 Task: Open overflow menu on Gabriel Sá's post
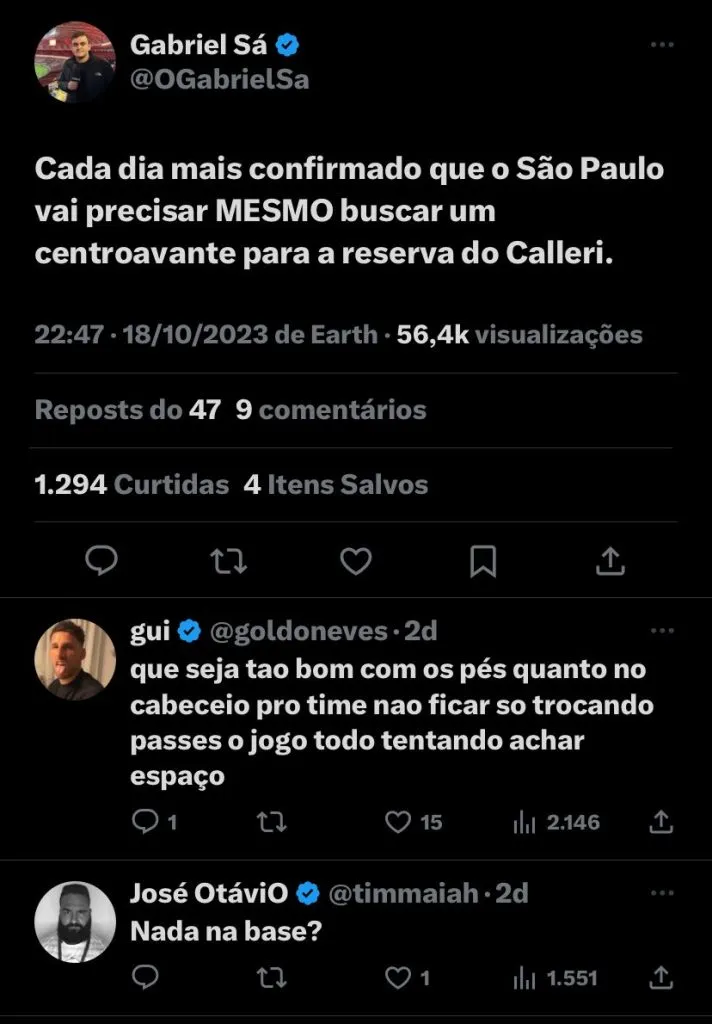click(661, 46)
